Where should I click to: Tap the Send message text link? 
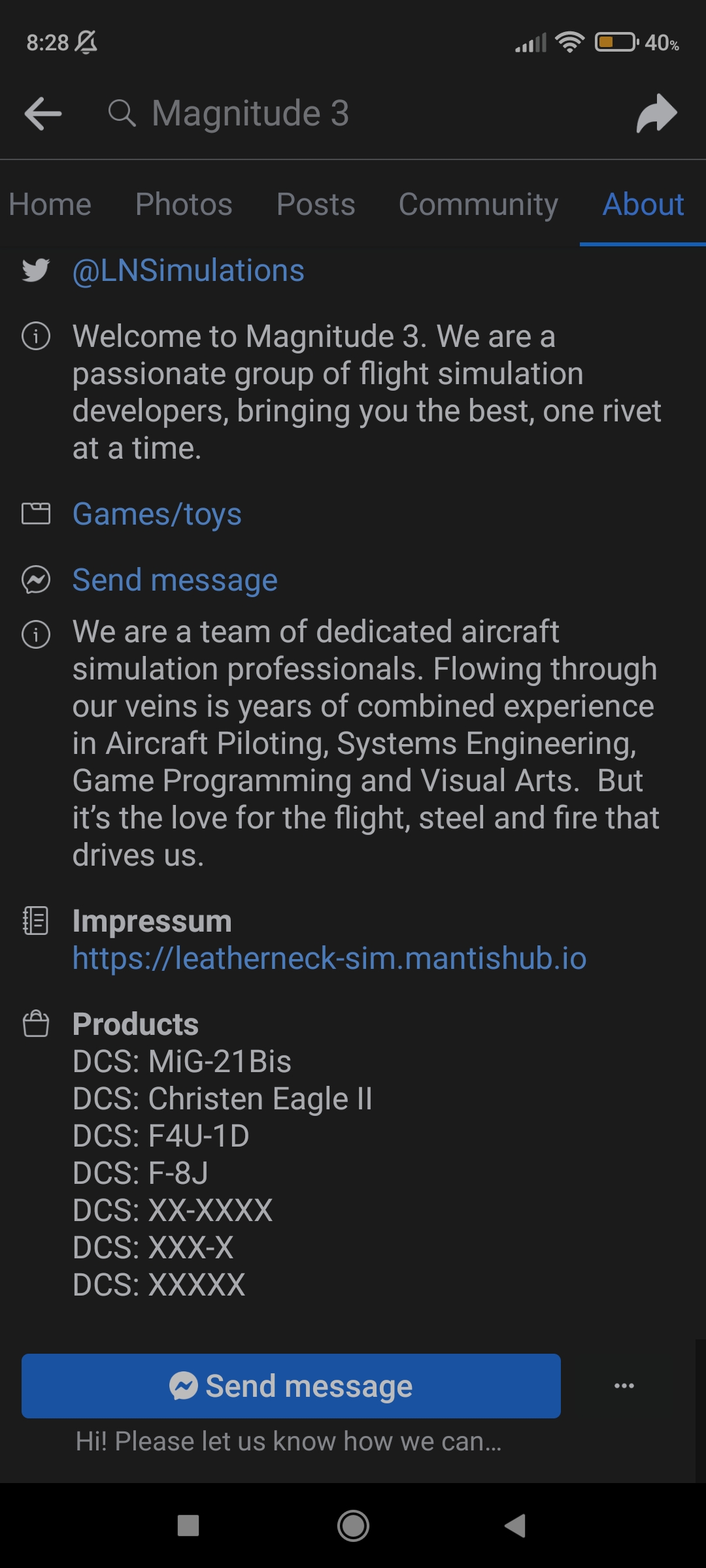coord(175,580)
